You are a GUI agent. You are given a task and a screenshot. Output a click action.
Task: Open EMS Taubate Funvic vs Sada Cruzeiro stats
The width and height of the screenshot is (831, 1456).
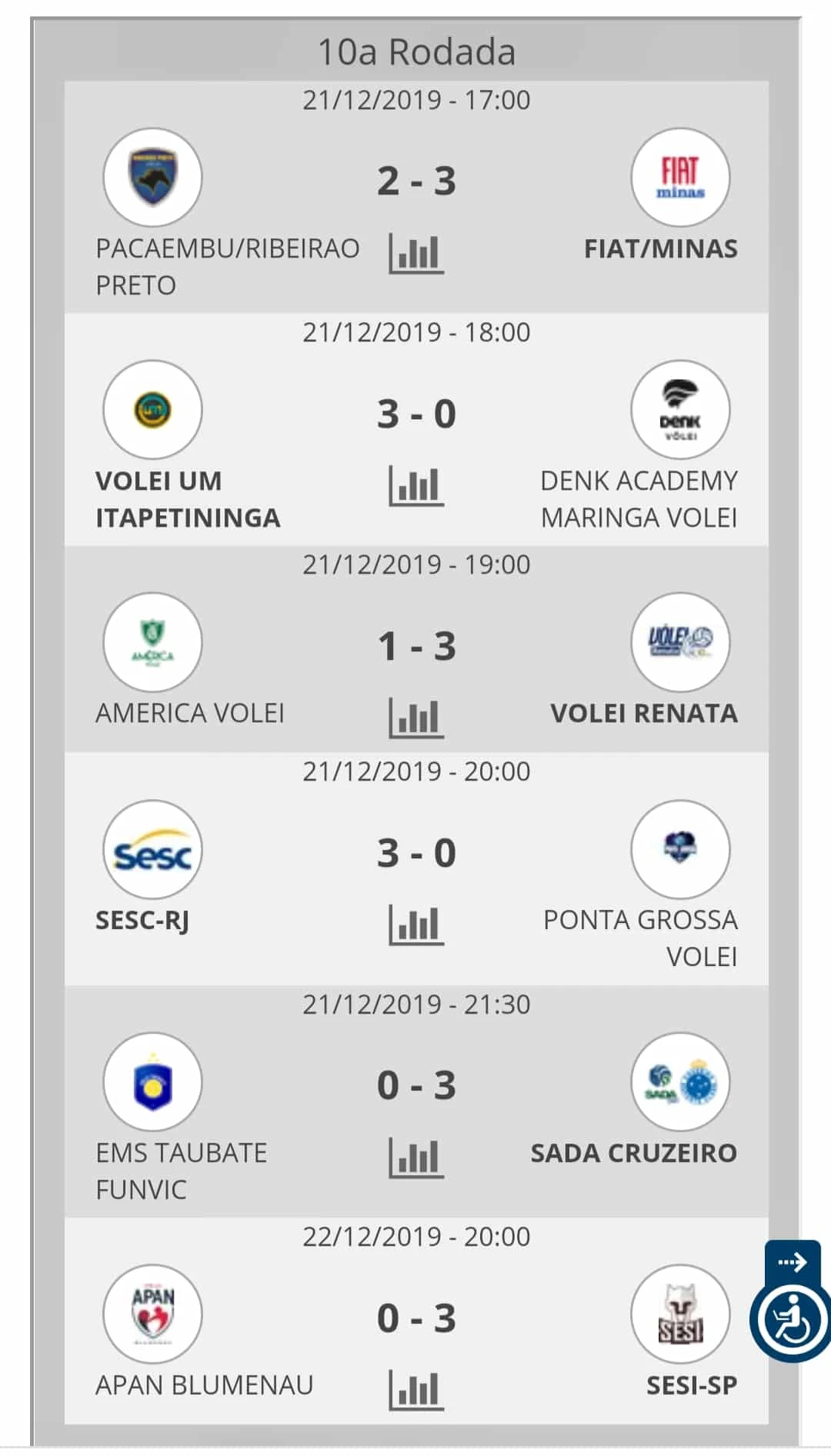416,1158
